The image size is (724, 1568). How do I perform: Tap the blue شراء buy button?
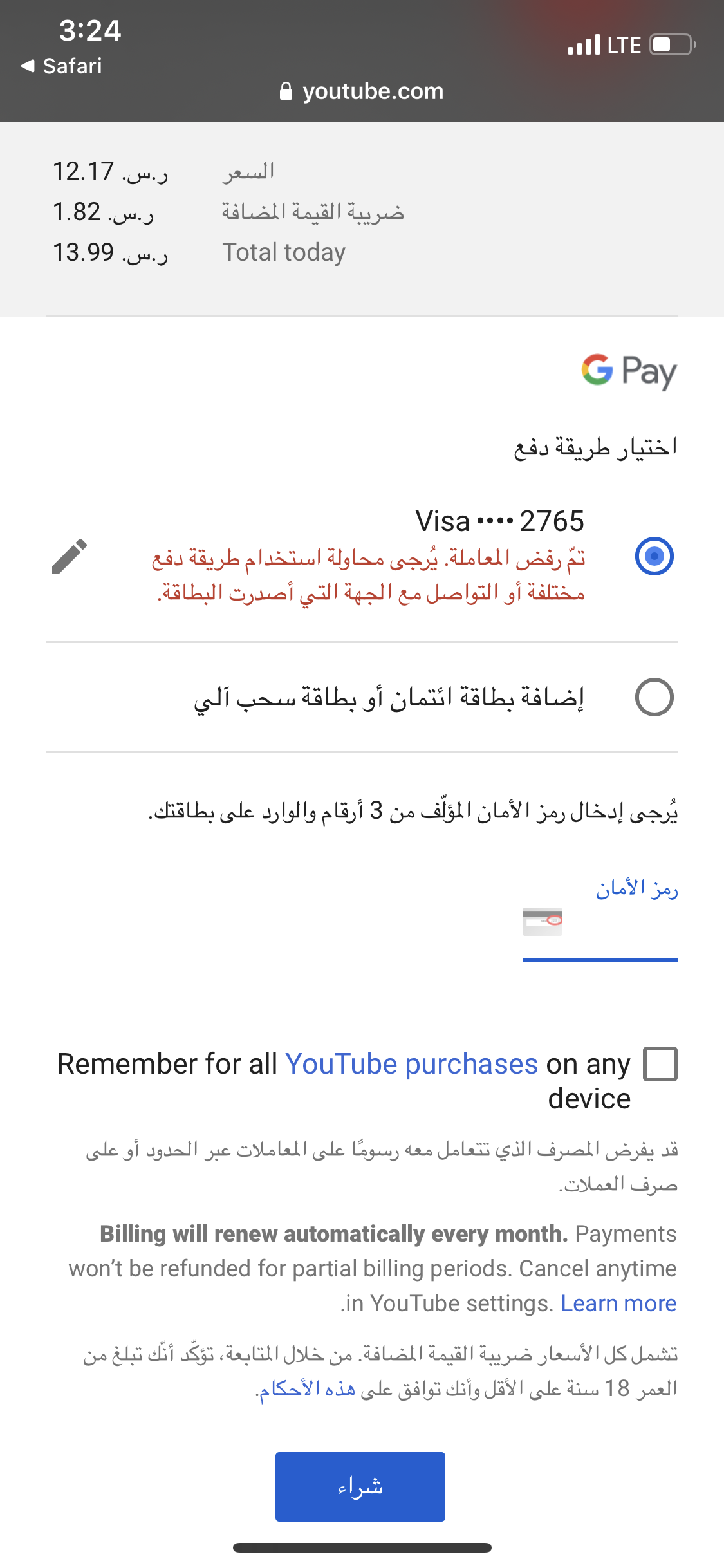pyautogui.click(x=360, y=1487)
